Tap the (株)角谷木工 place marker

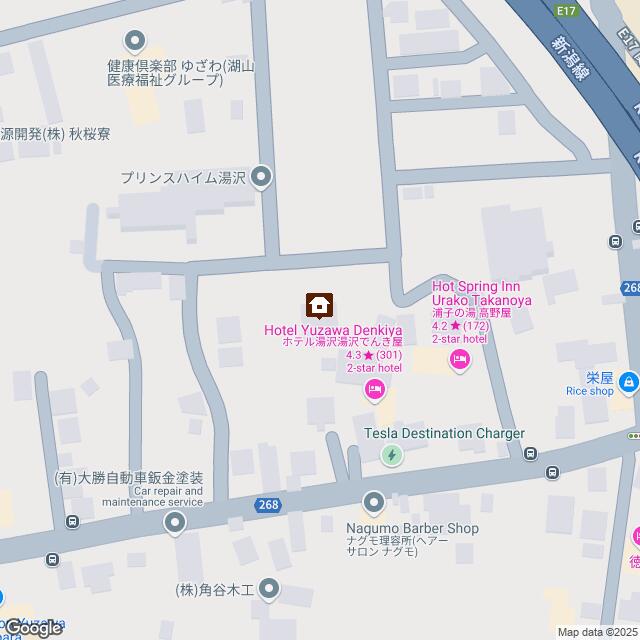pos(266,590)
